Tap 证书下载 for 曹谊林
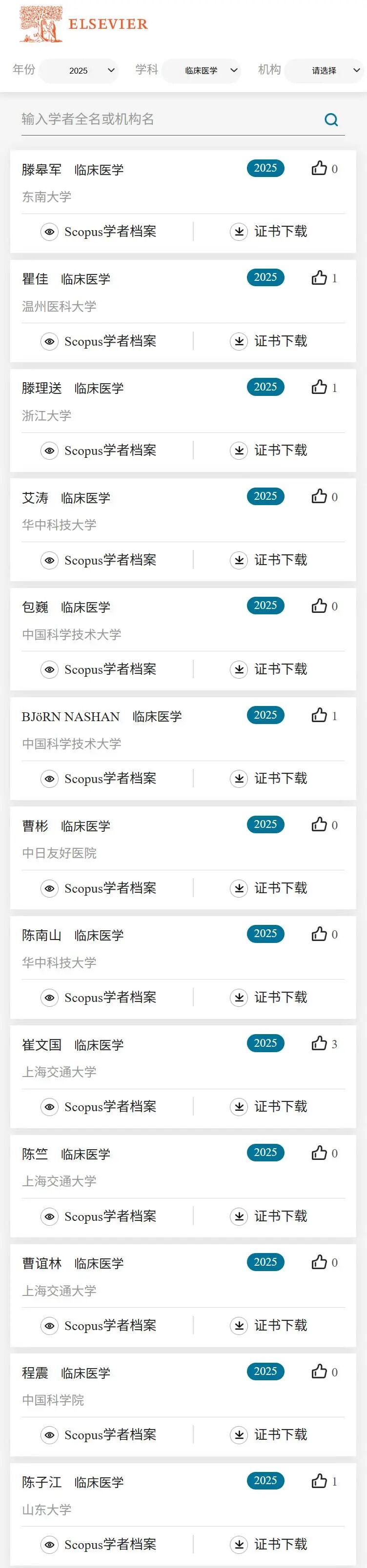This screenshot has width=367, height=1568. coord(269,1326)
